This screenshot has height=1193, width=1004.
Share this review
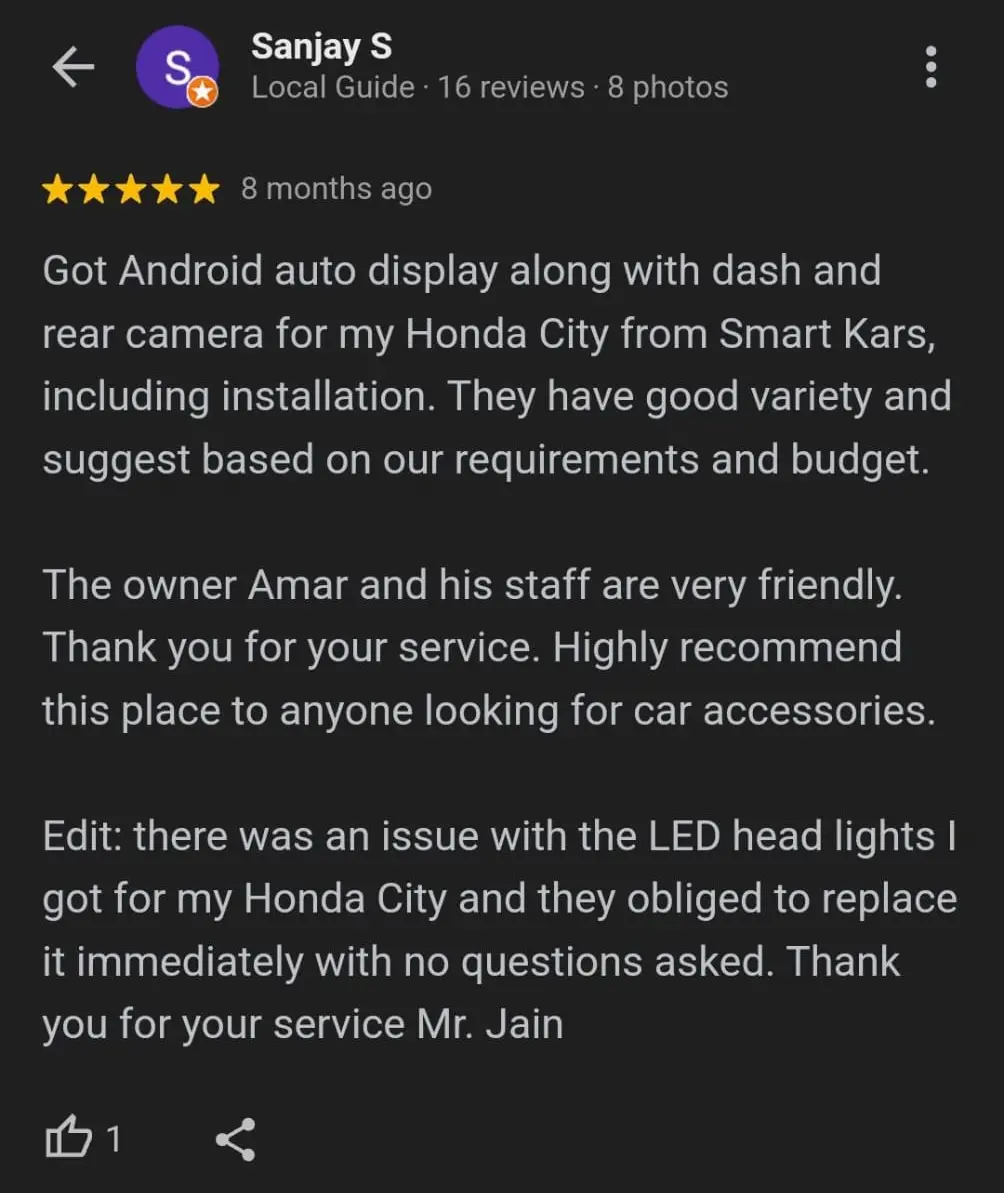point(235,1139)
